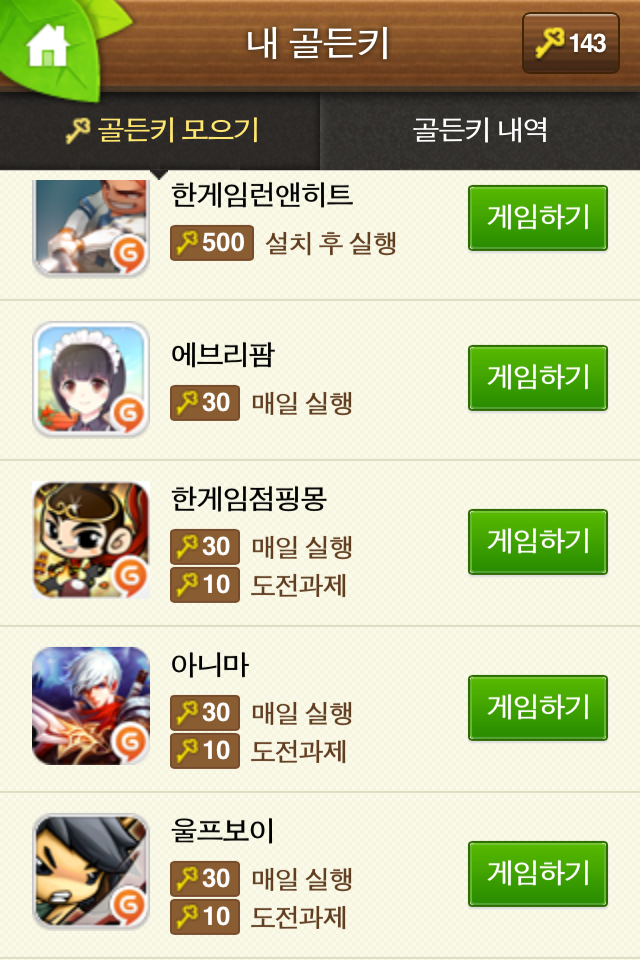Go to the home screen via house icon
640x960 pixels.
coord(47,46)
